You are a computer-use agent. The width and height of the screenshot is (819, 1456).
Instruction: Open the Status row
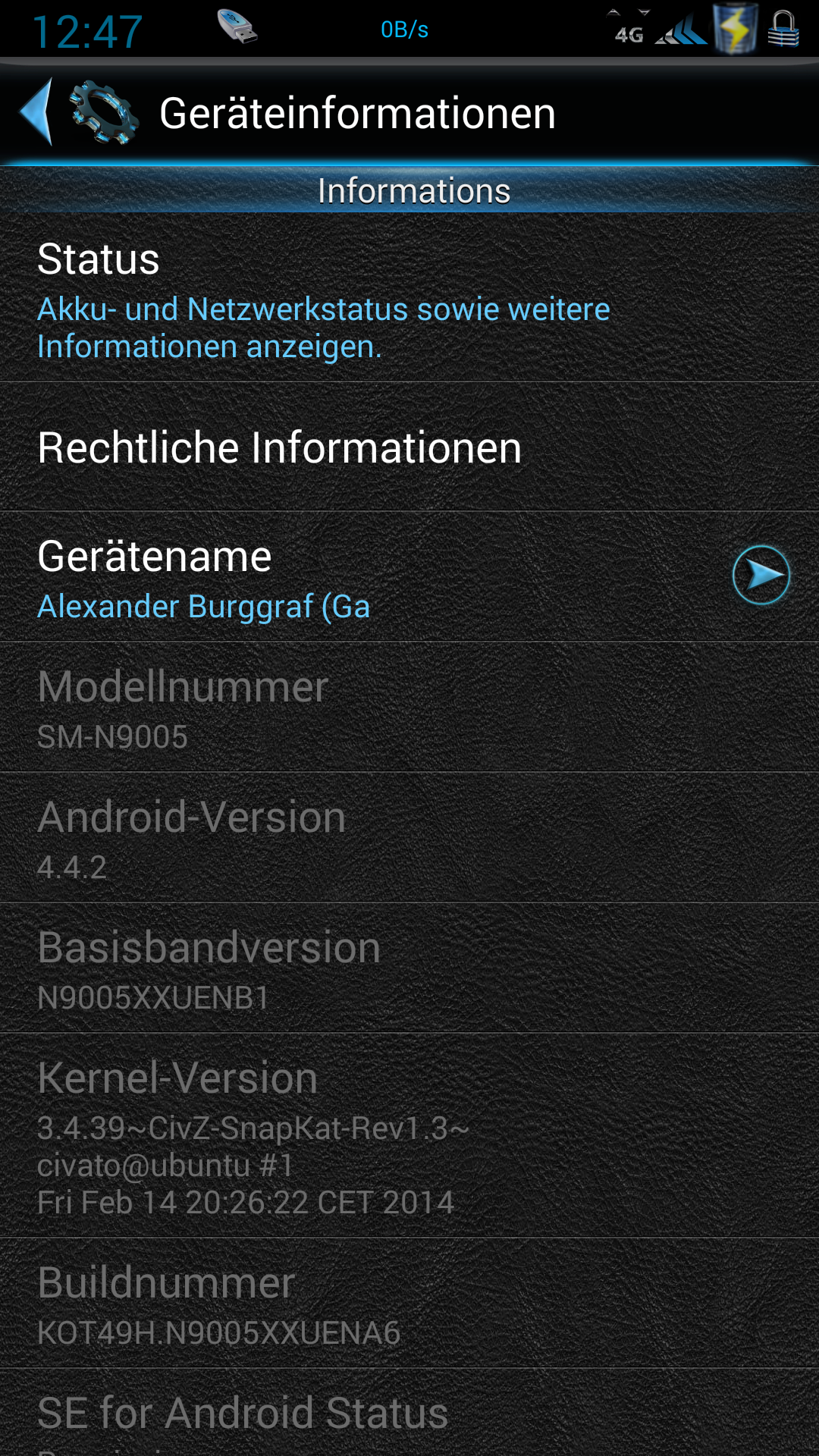(x=409, y=298)
